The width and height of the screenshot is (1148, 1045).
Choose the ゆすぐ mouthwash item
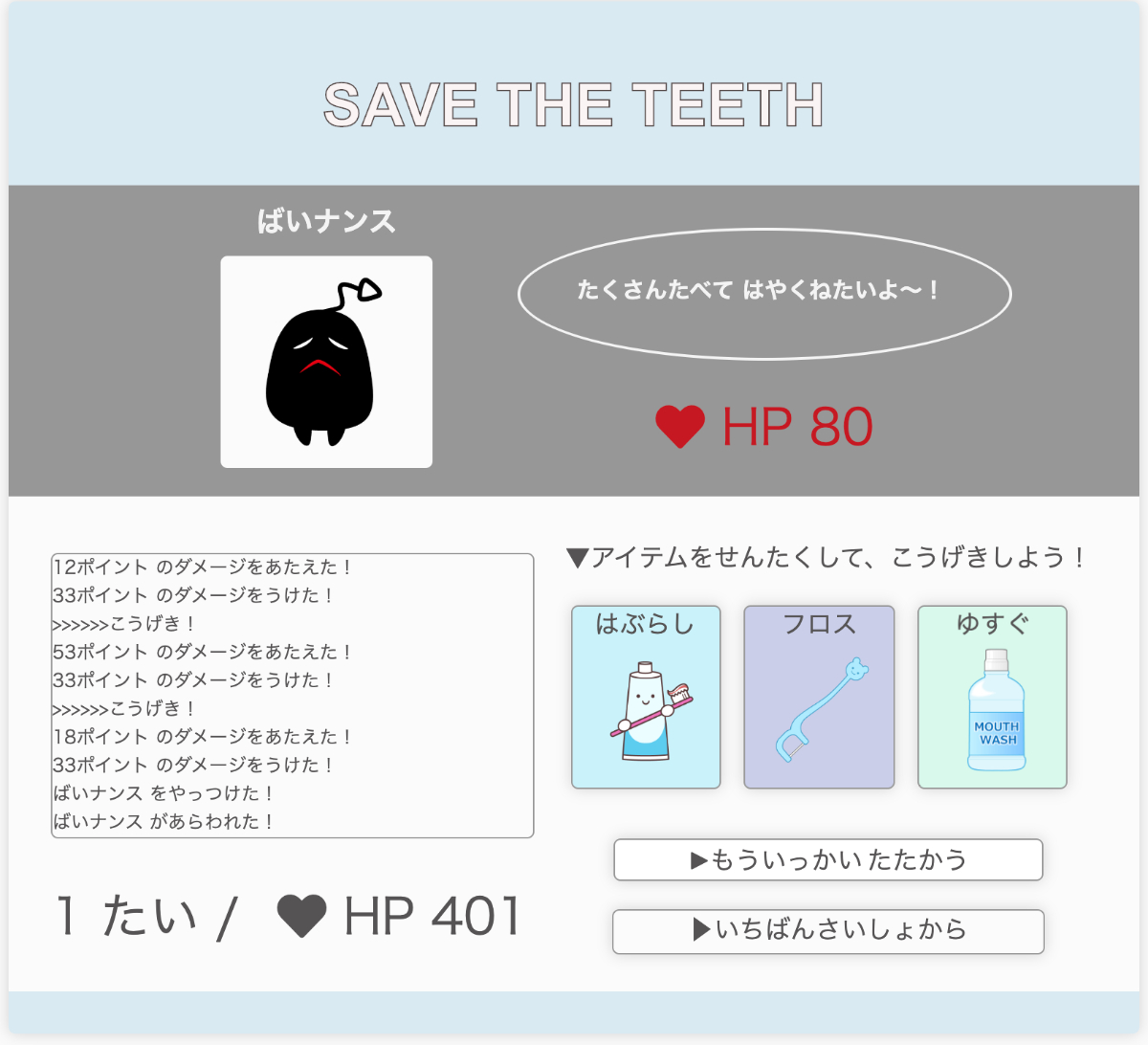[992, 697]
